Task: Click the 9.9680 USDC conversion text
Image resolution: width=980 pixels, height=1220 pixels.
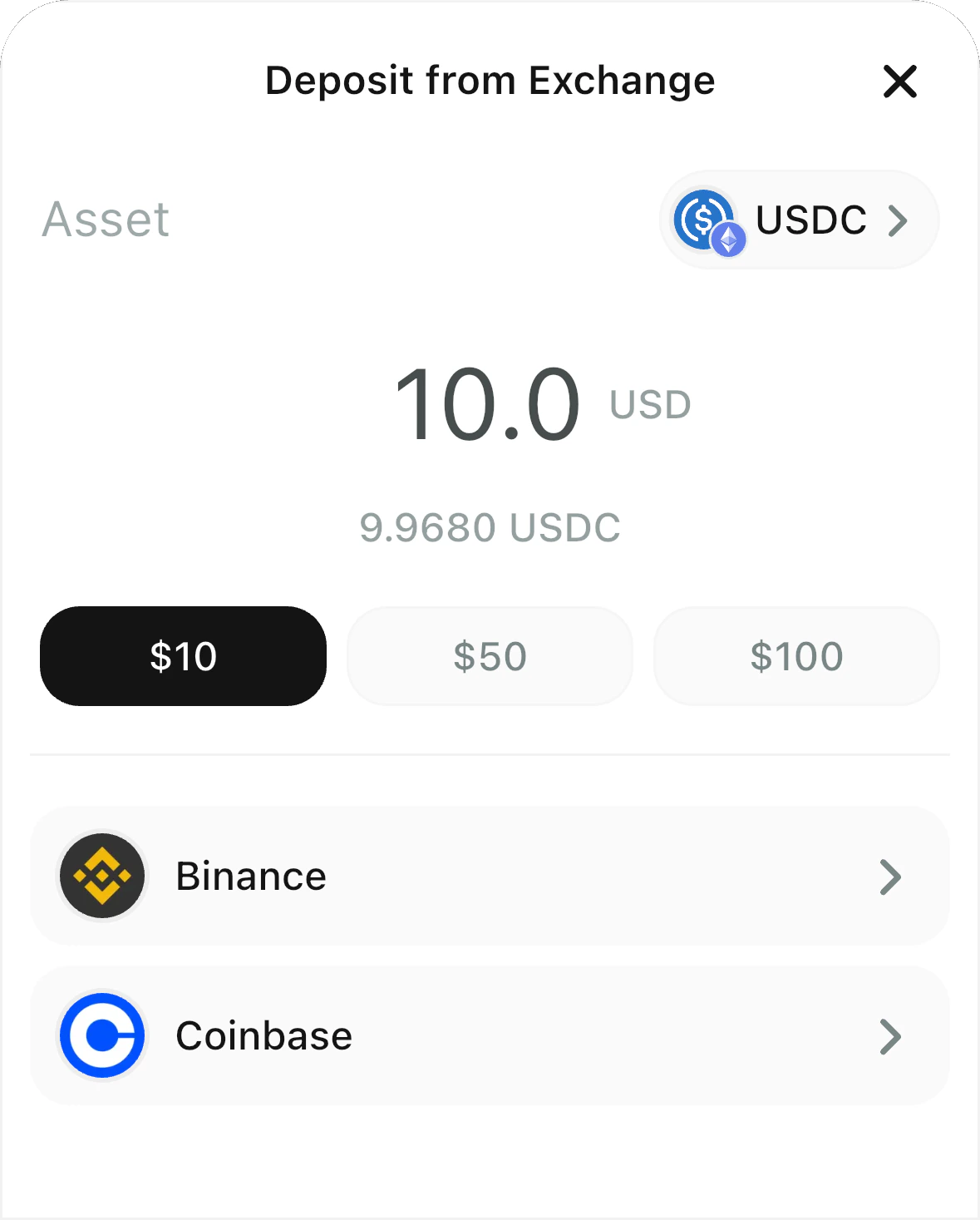Action: click(x=490, y=525)
